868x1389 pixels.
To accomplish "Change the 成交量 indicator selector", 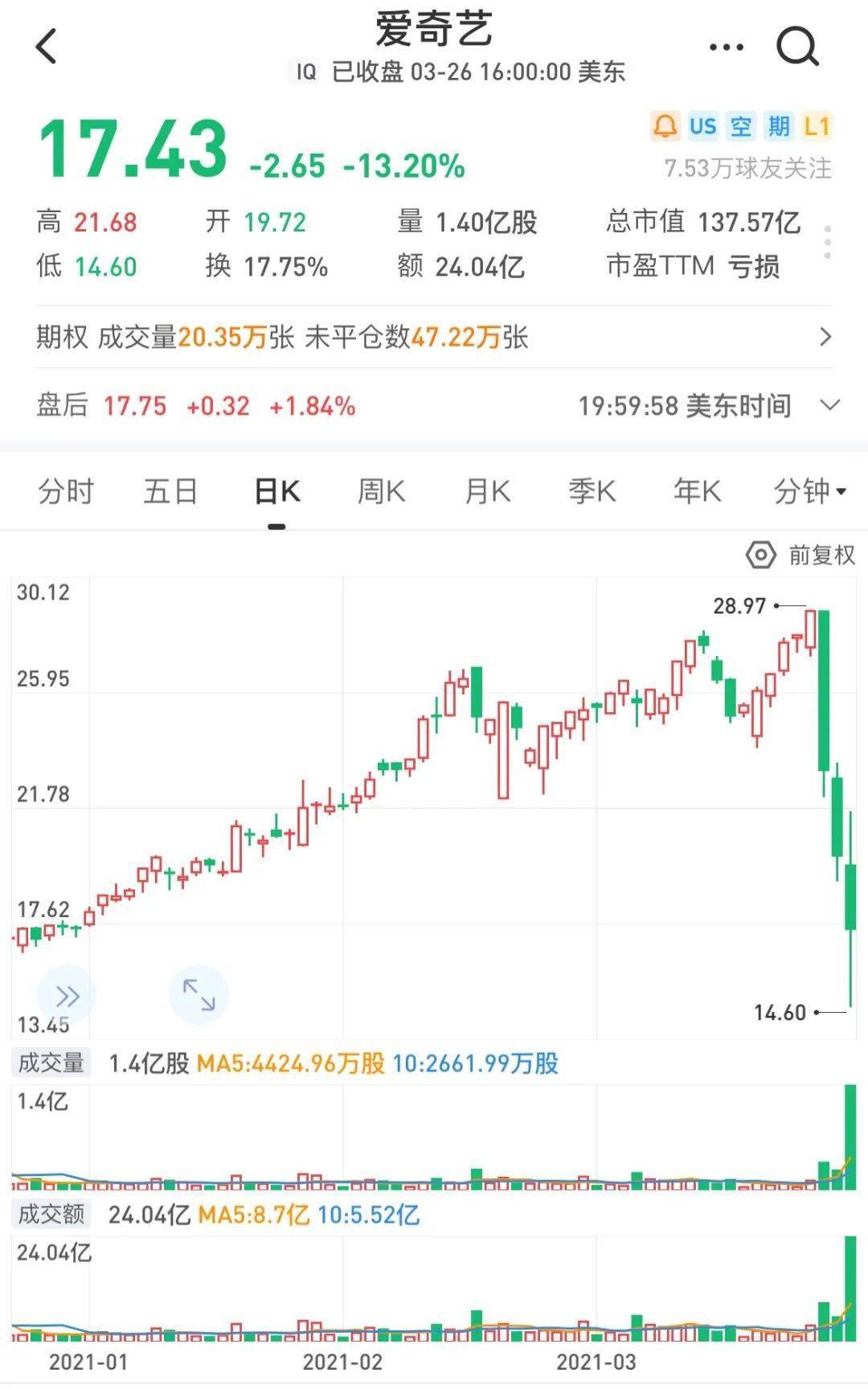I will [51, 1063].
